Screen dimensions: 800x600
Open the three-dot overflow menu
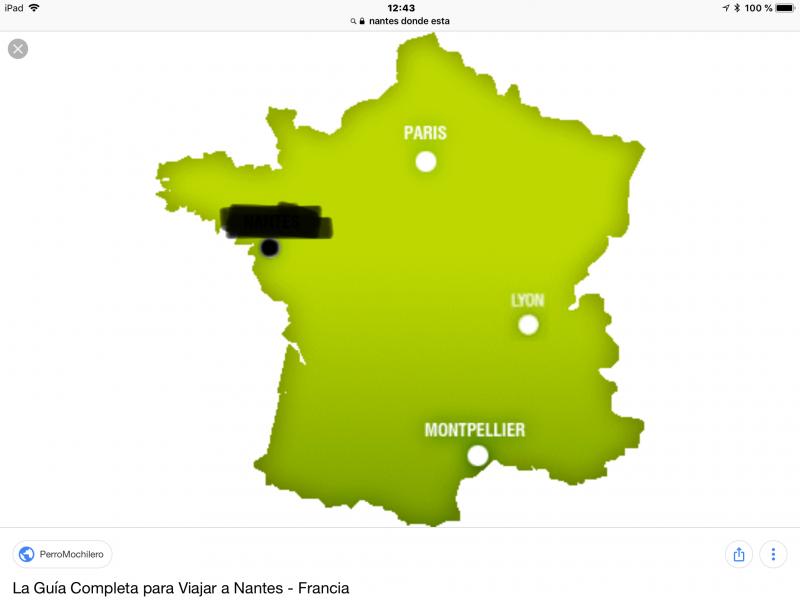click(x=773, y=554)
